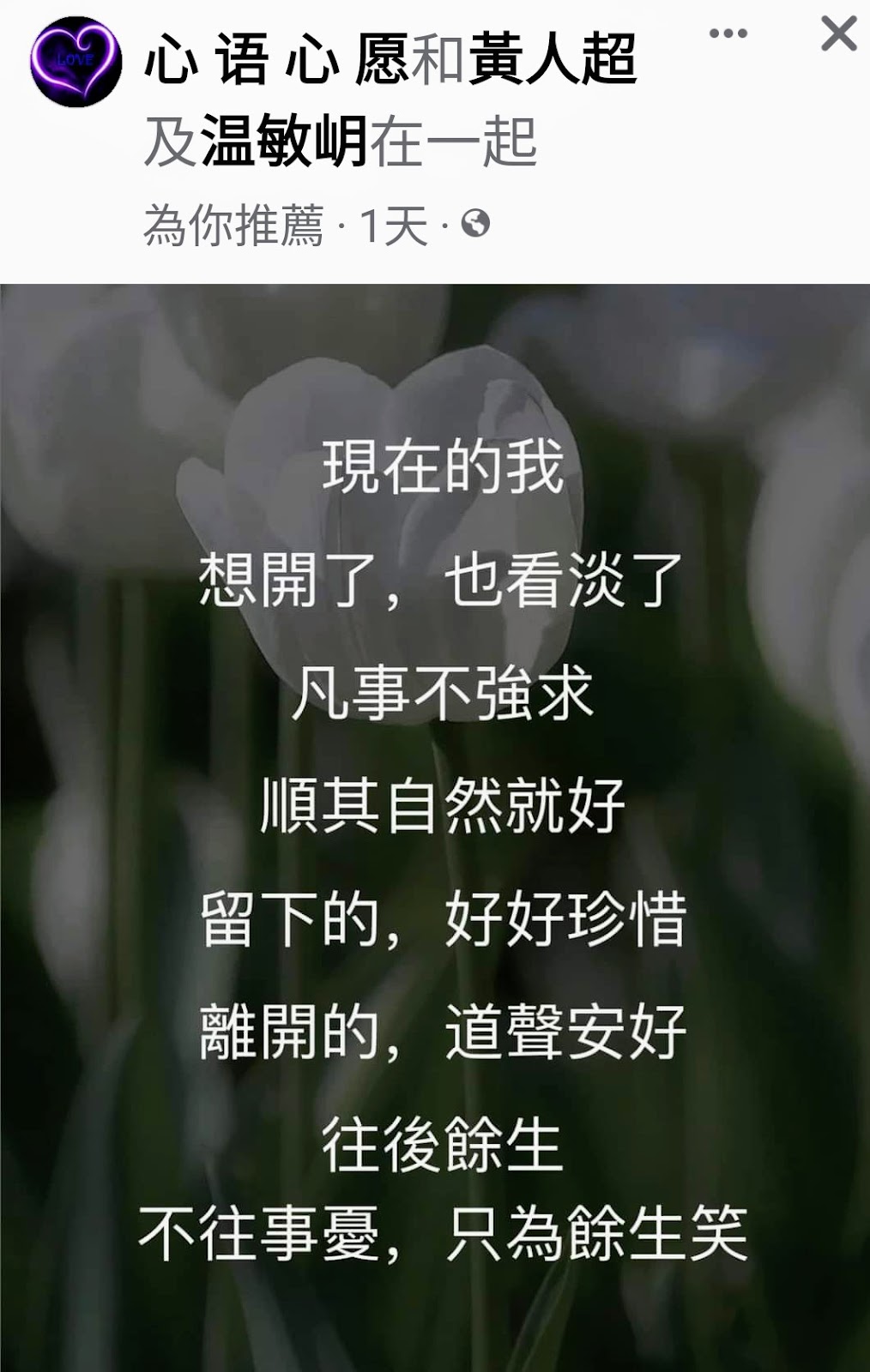The width and height of the screenshot is (870, 1372).
Task: View 温敏岄's profile
Action: [284, 141]
